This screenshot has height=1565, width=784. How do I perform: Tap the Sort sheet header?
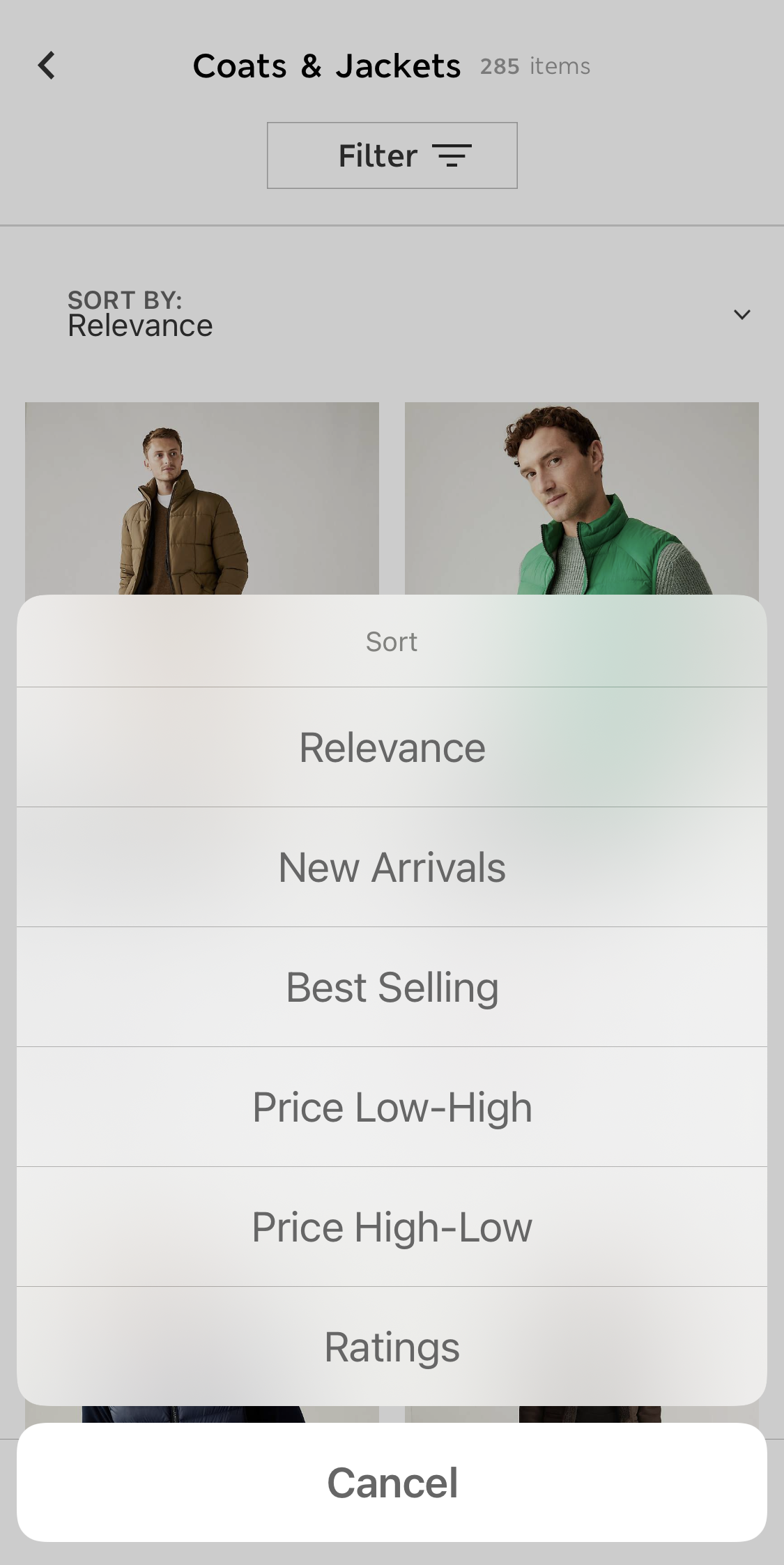[392, 641]
